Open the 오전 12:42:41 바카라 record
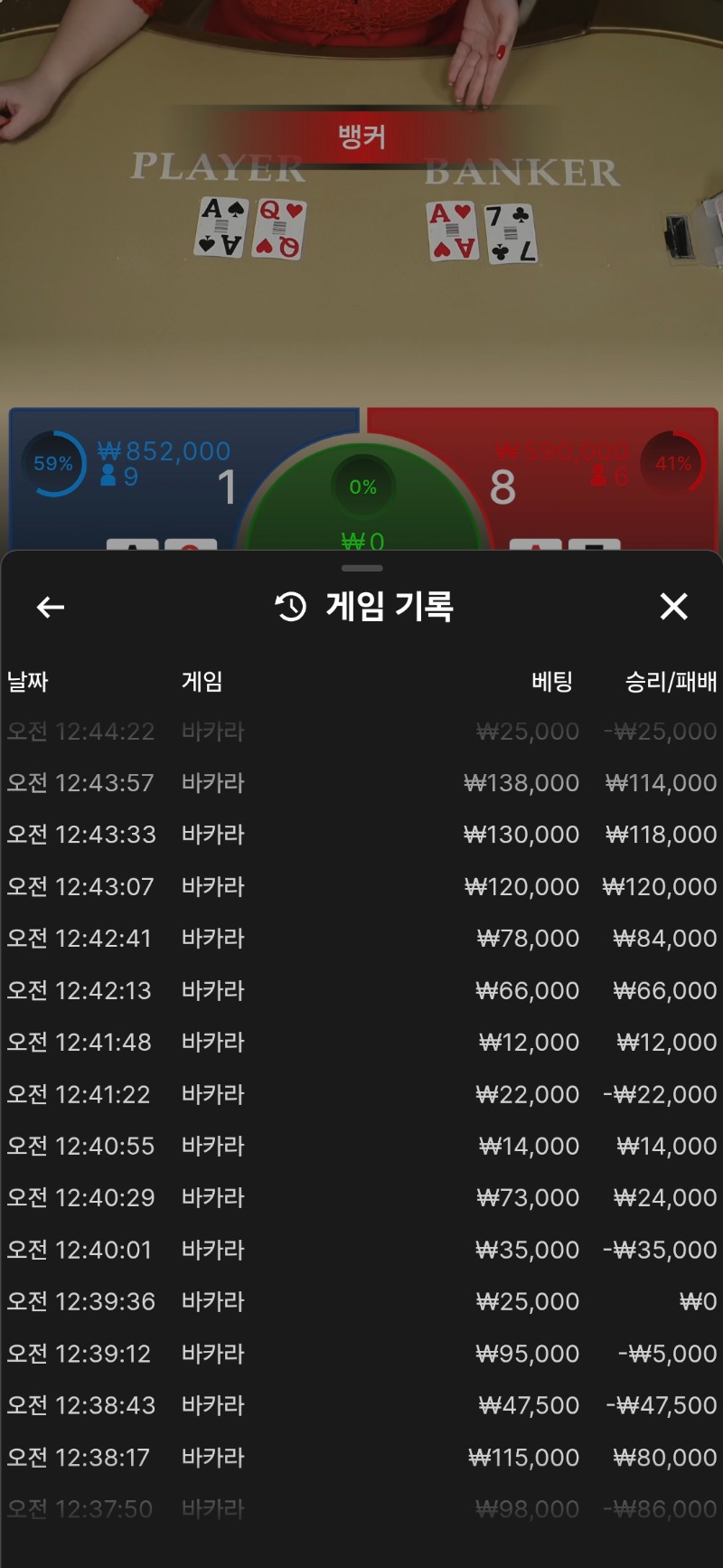Viewport: 723px width, 1568px height. click(361, 939)
